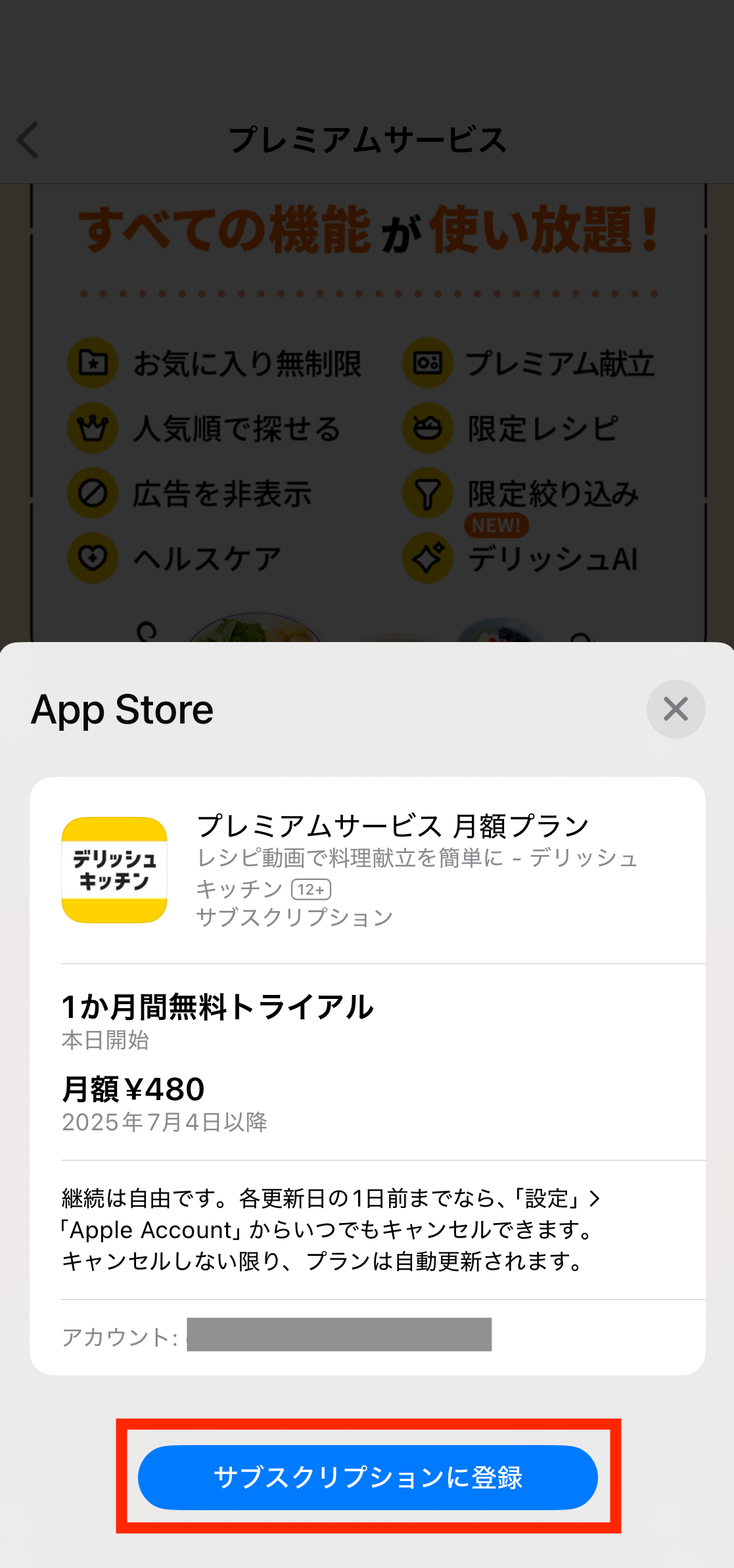Viewport: 734px width, 1568px height.
Task: Tap the NEW badge under 限定絞り込み
Action: click(x=497, y=526)
